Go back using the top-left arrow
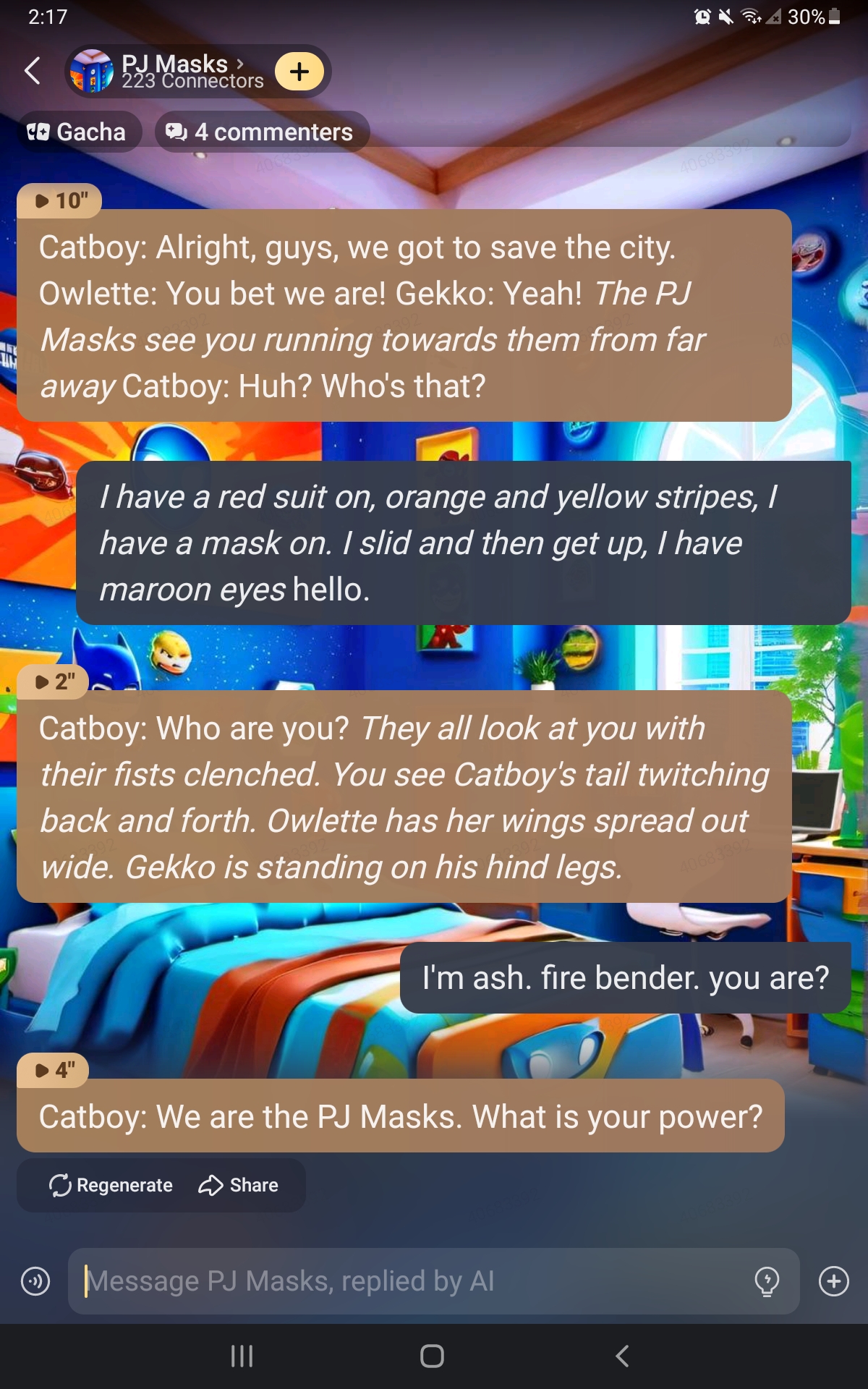This screenshot has height=1389, width=868. [33, 71]
